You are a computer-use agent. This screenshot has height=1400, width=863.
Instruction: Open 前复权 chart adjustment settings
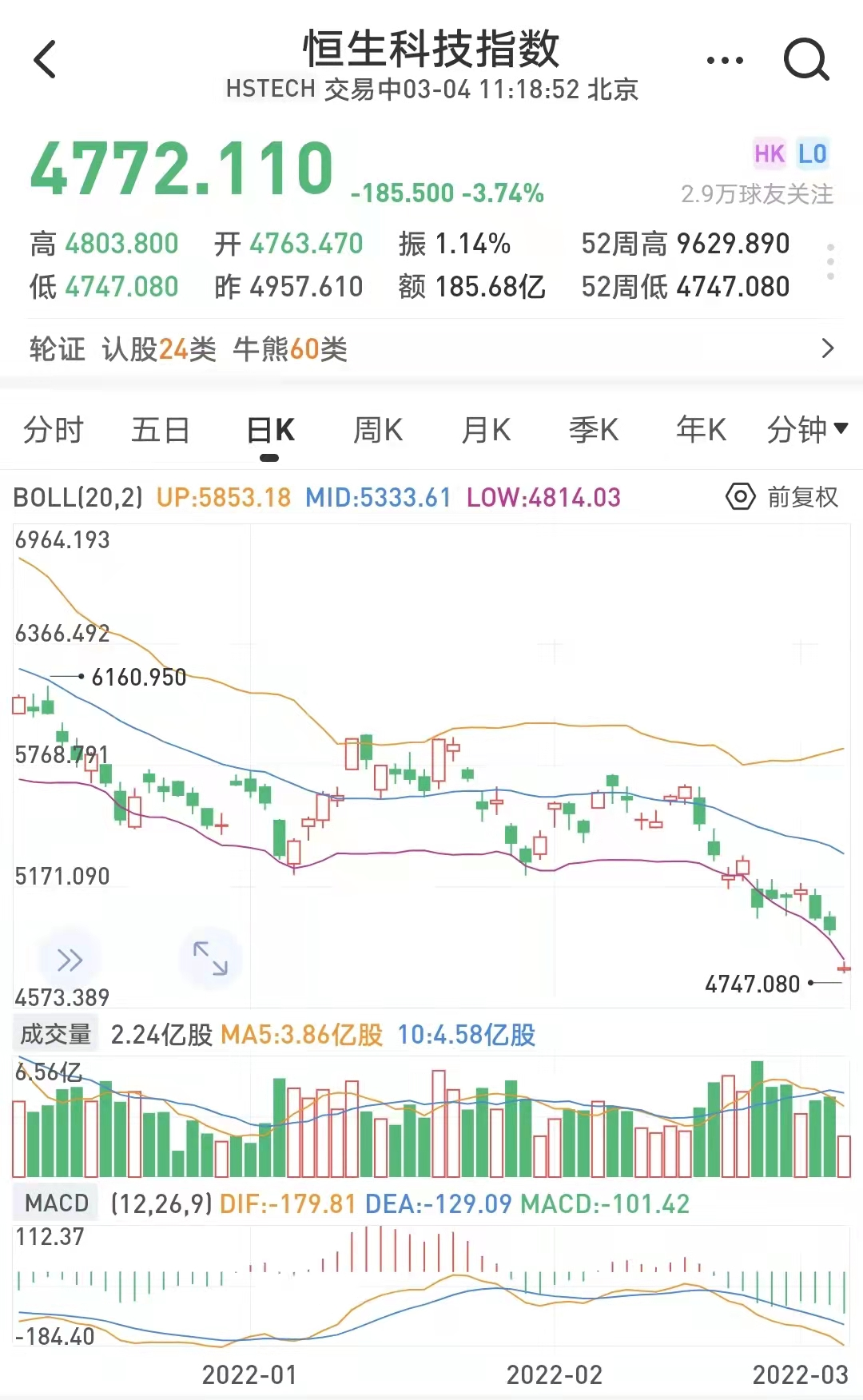pyautogui.click(x=783, y=497)
